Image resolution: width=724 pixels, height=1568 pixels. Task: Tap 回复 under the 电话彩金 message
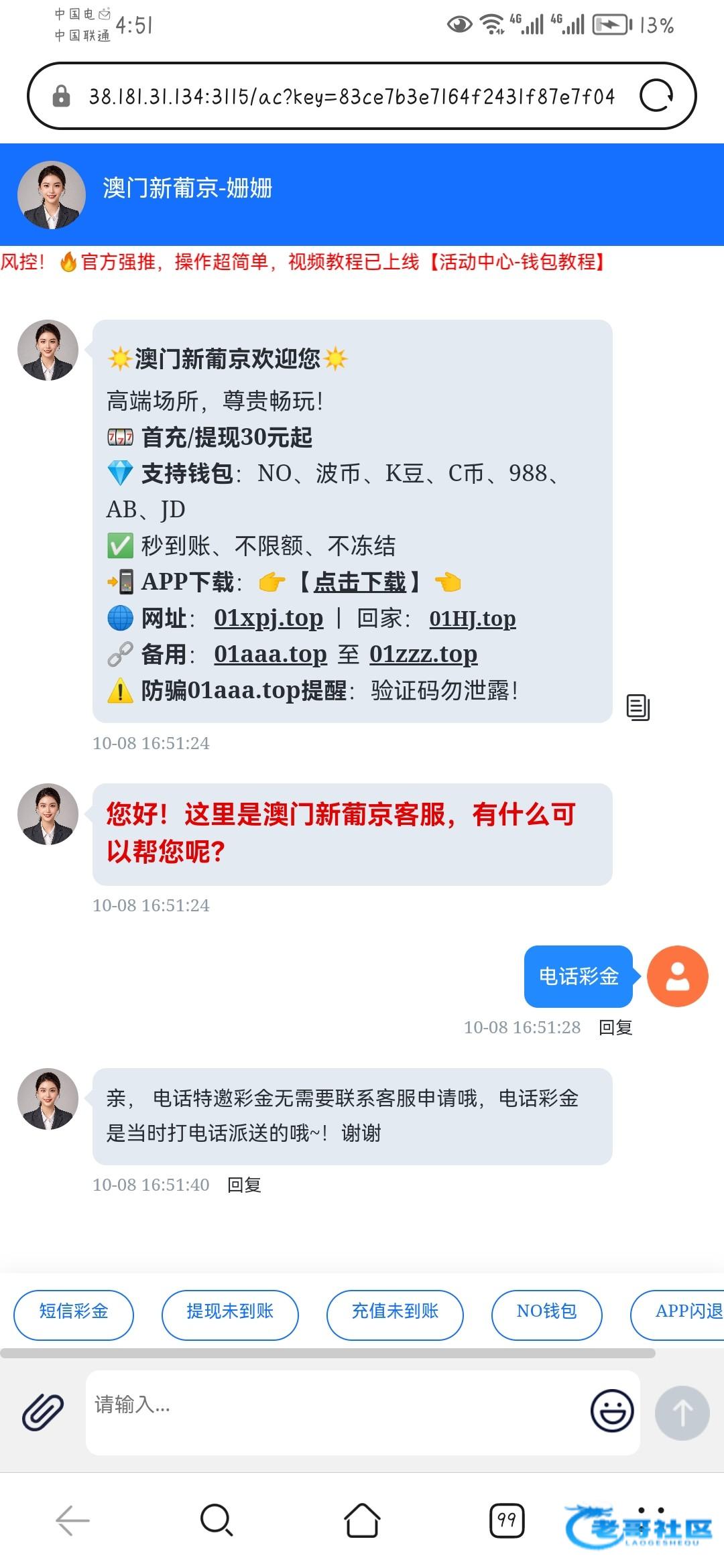pyautogui.click(x=615, y=1027)
